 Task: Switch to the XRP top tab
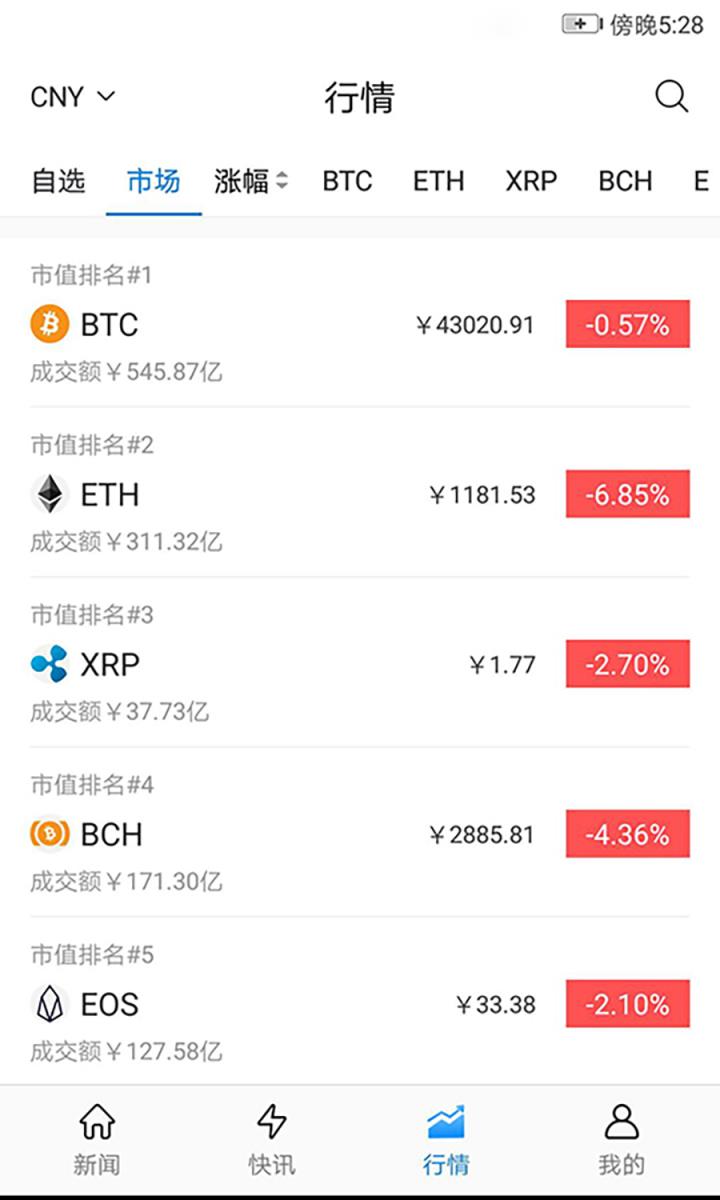531,181
